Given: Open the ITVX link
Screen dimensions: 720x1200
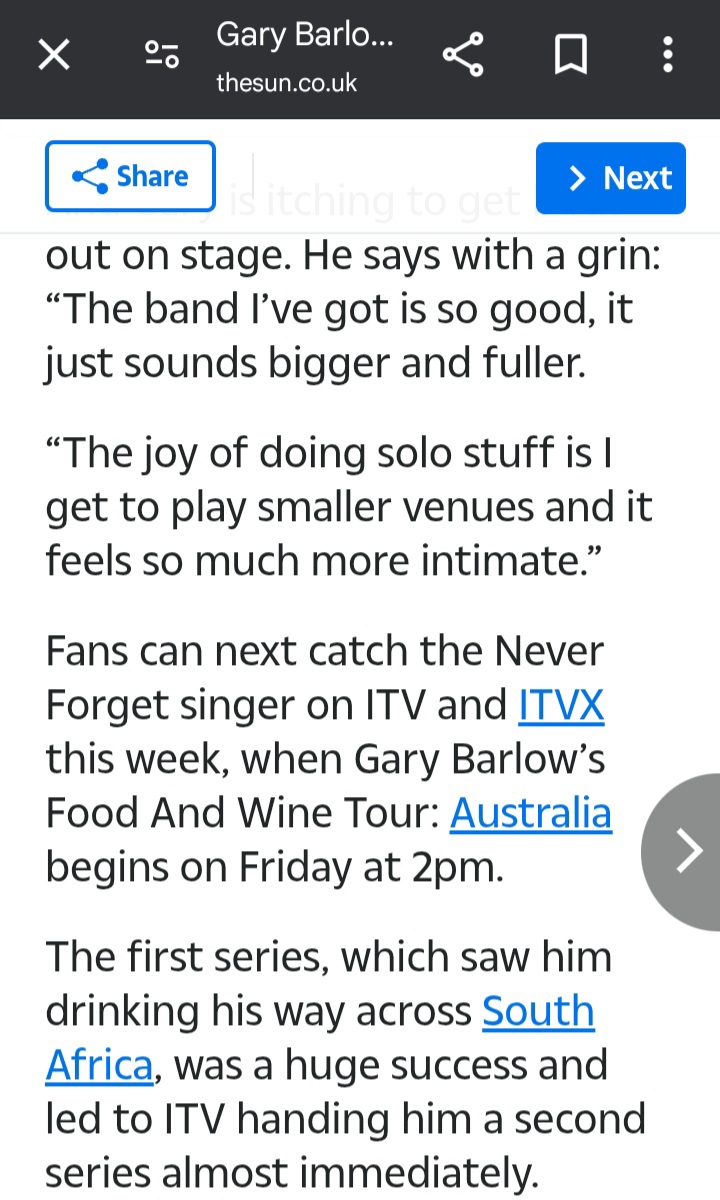Looking at the screenshot, I should pos(561,706).
